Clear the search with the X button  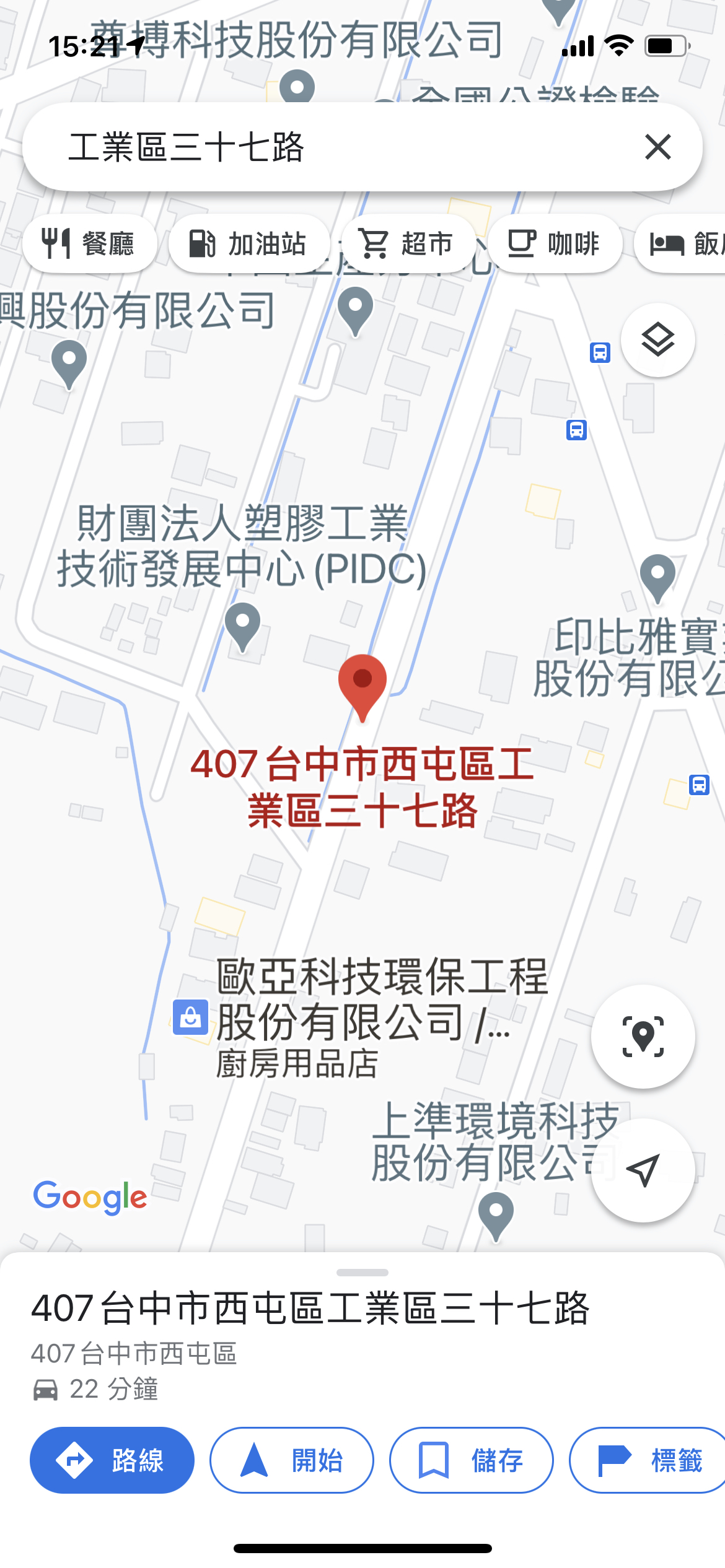[x=657, y=147]
